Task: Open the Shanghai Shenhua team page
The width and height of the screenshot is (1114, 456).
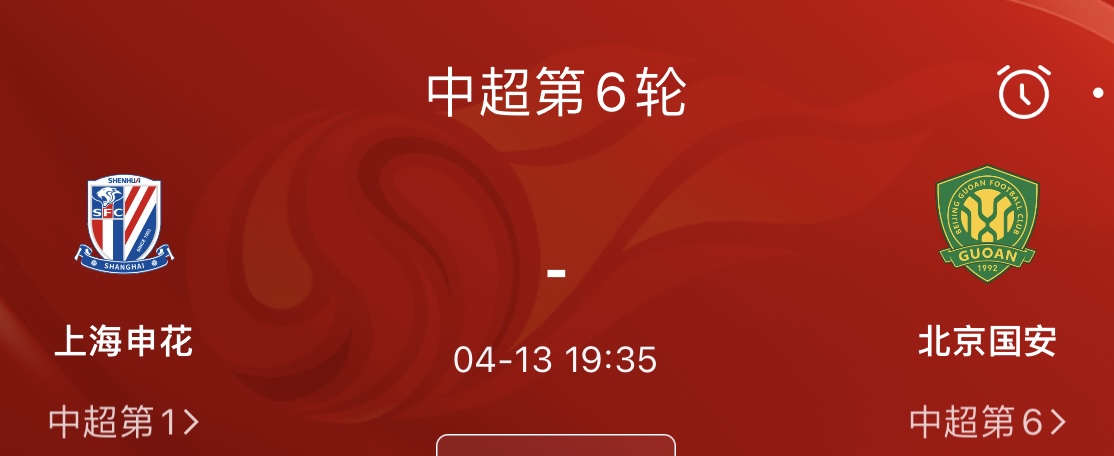Action: click(x=123, y=224)
